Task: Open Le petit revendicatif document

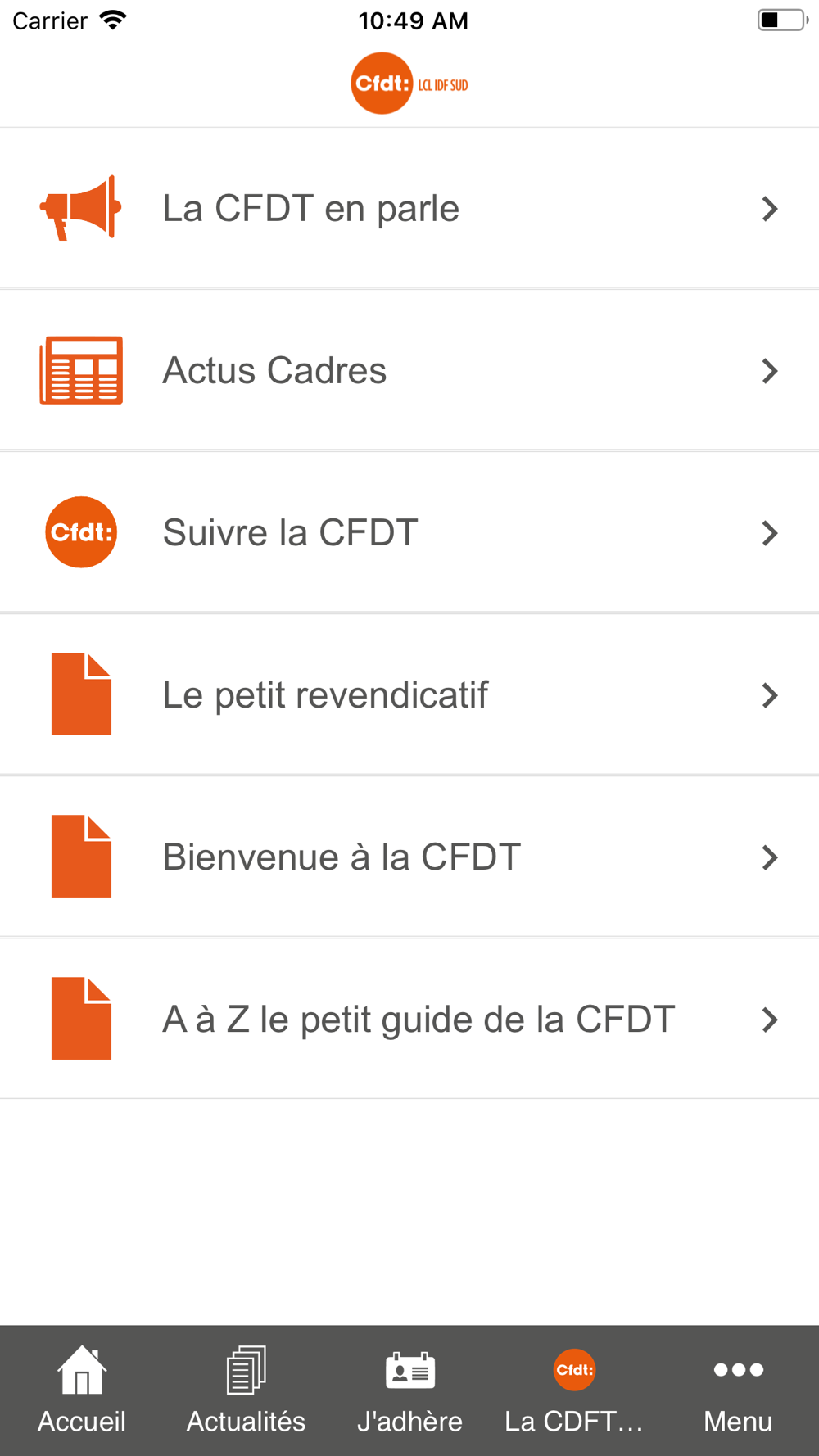Action: (x=409, y=694)
